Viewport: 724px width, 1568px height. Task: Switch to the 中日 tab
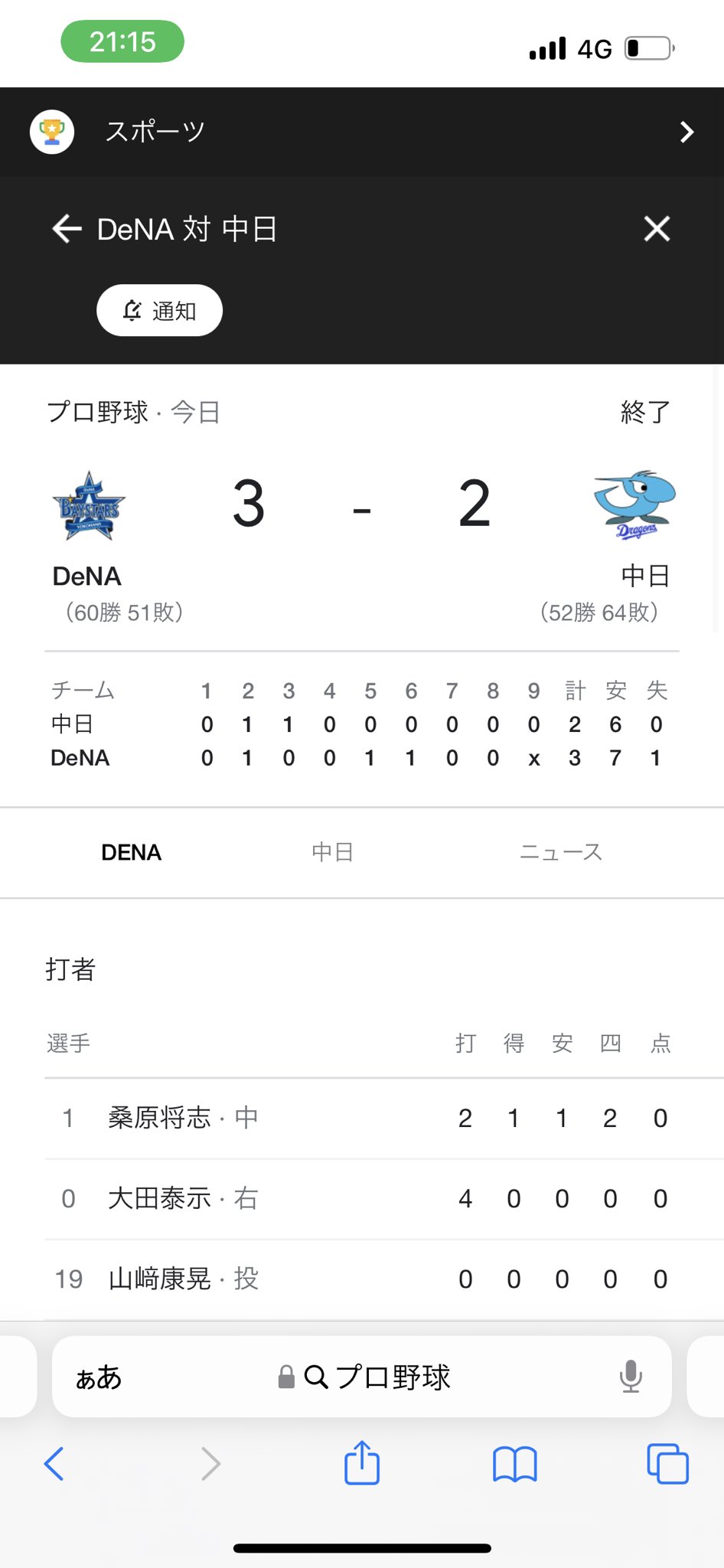(x=332, y=852)
